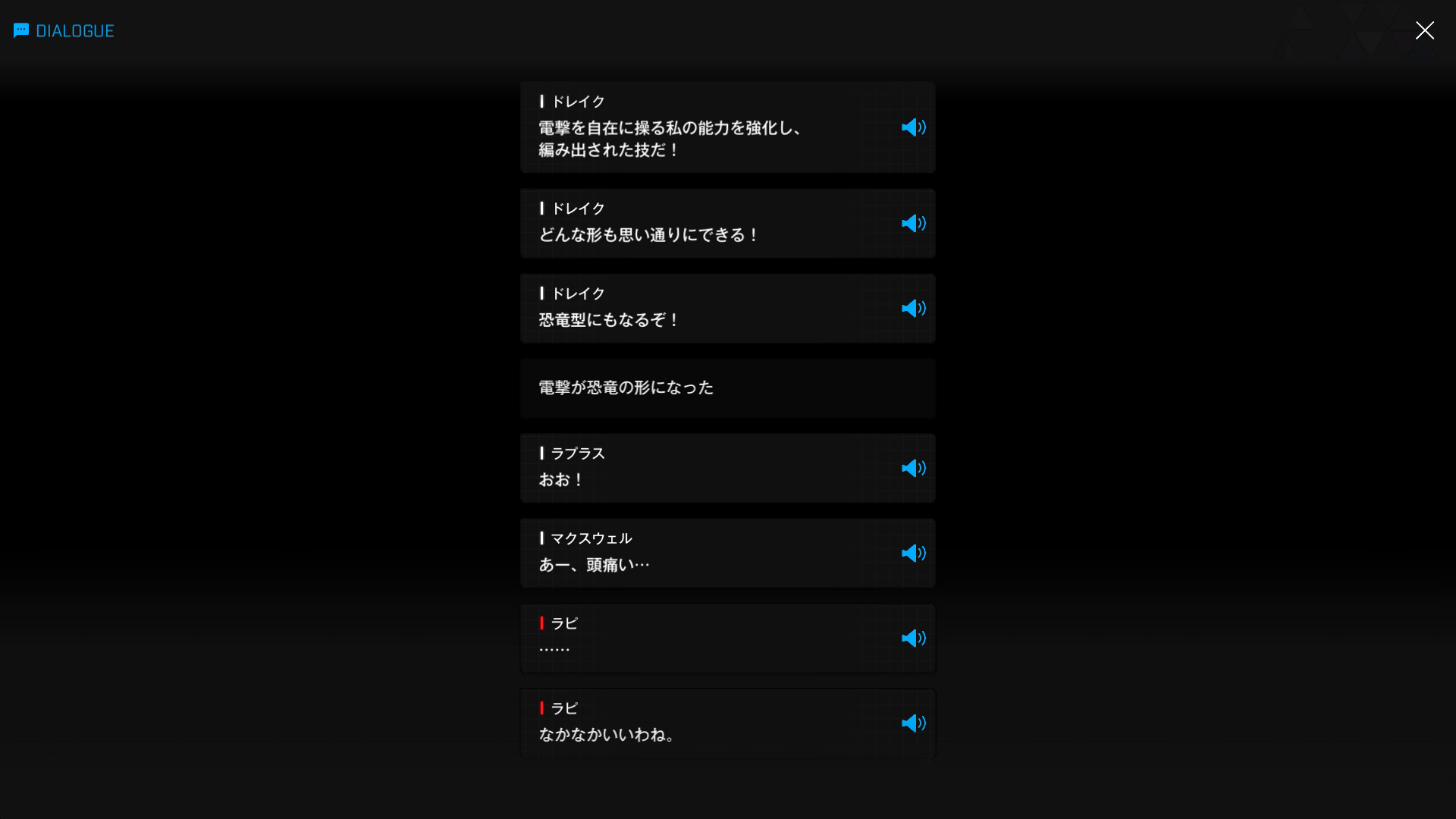Play voice for 恐竜型にもなるぞ line
Viewport: 1456px width, 819px height.
913,309
